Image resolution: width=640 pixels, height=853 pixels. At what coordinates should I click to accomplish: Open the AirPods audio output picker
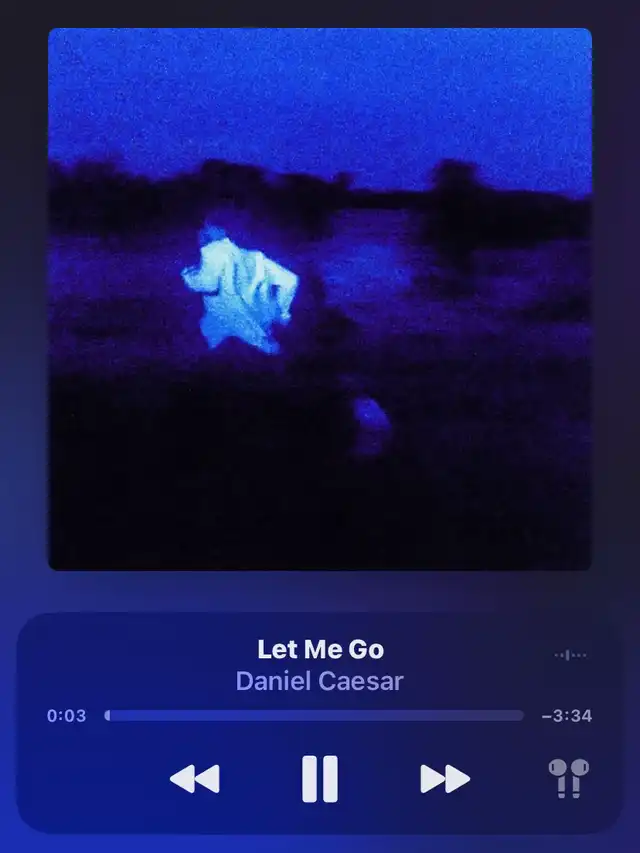(x=568, y=778)
